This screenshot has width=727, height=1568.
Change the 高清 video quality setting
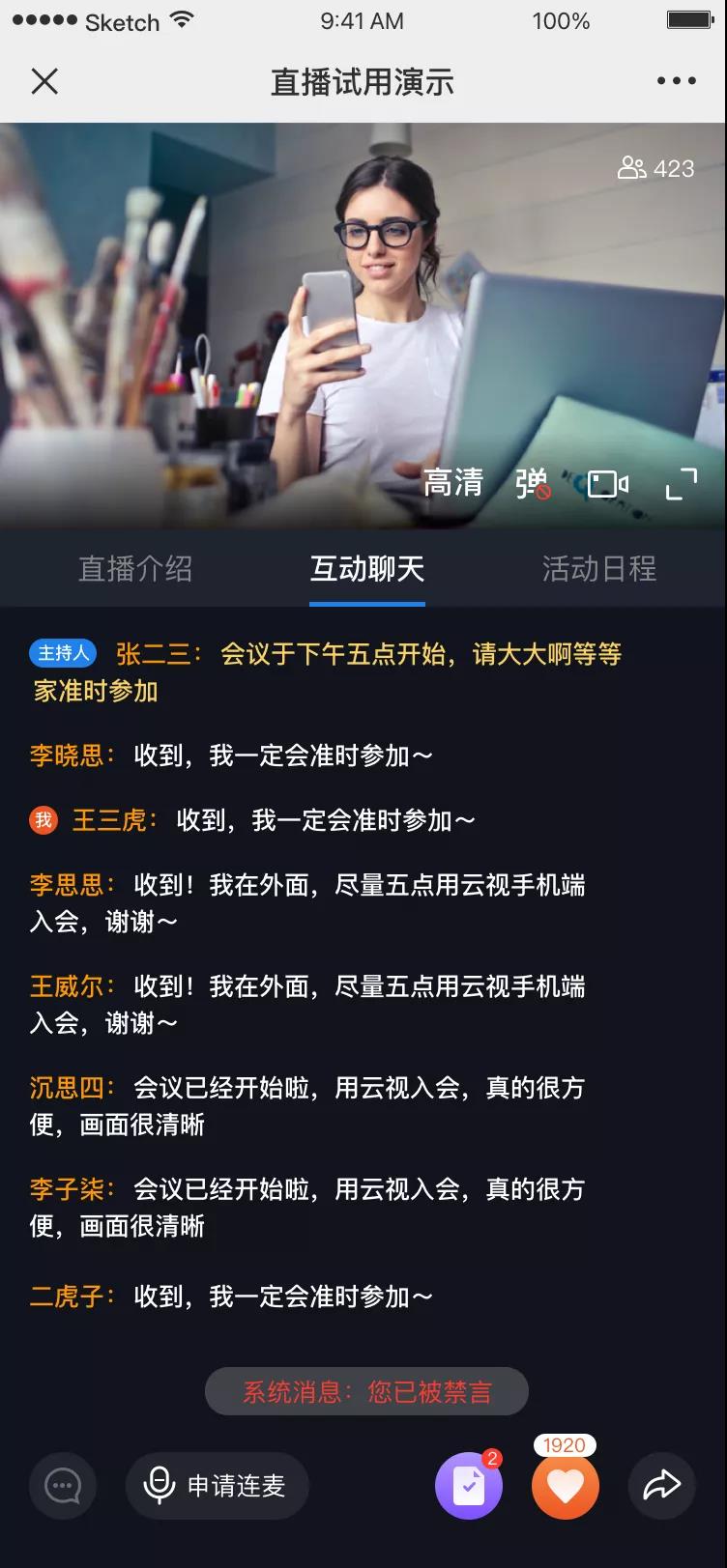click(453, 482)
